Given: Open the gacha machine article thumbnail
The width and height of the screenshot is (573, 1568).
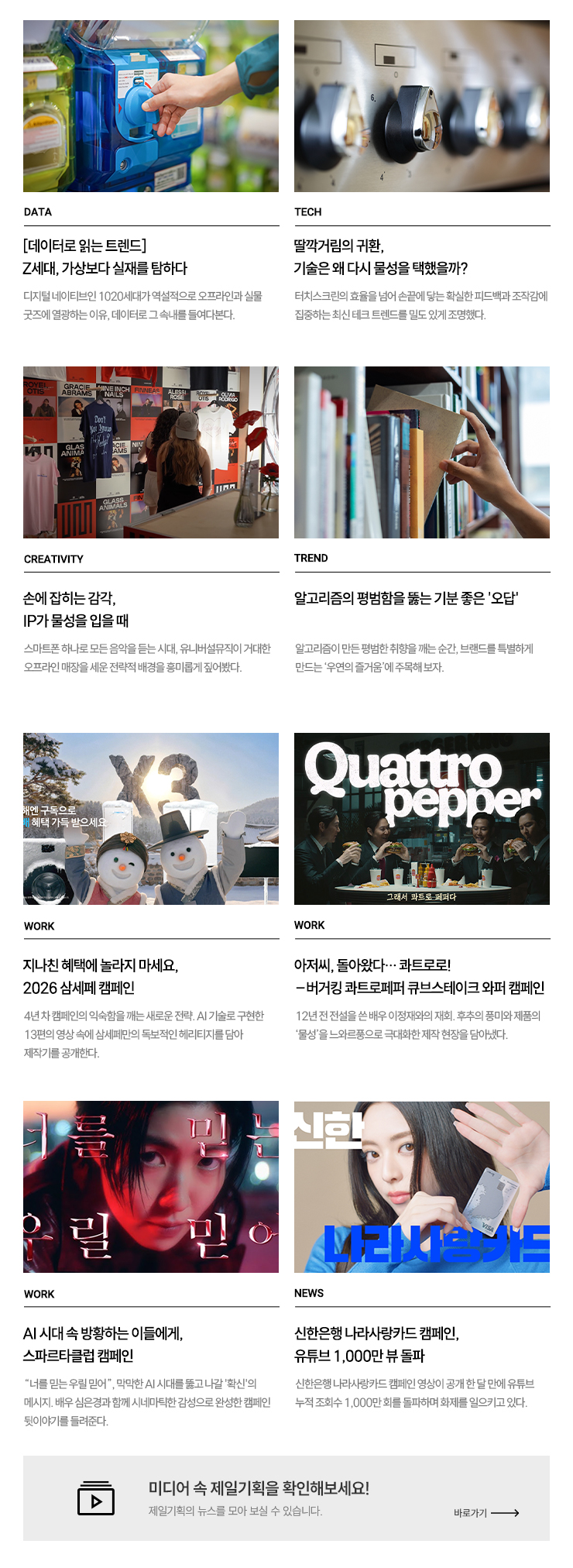Looking at the screenshot, I should pos(151,104).
